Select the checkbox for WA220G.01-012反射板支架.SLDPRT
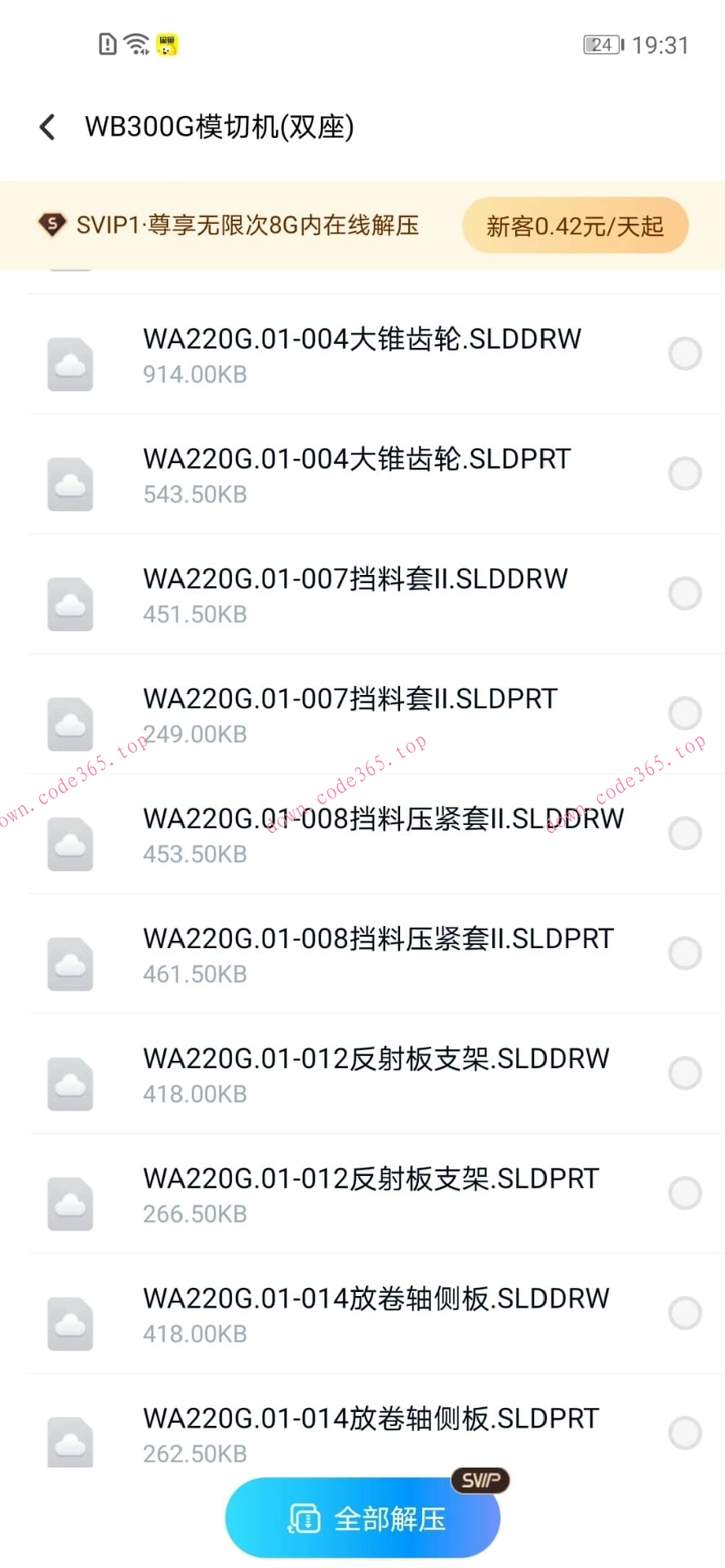The height and width of the screenshot is (1568, 725). [x=684, y=1193]
